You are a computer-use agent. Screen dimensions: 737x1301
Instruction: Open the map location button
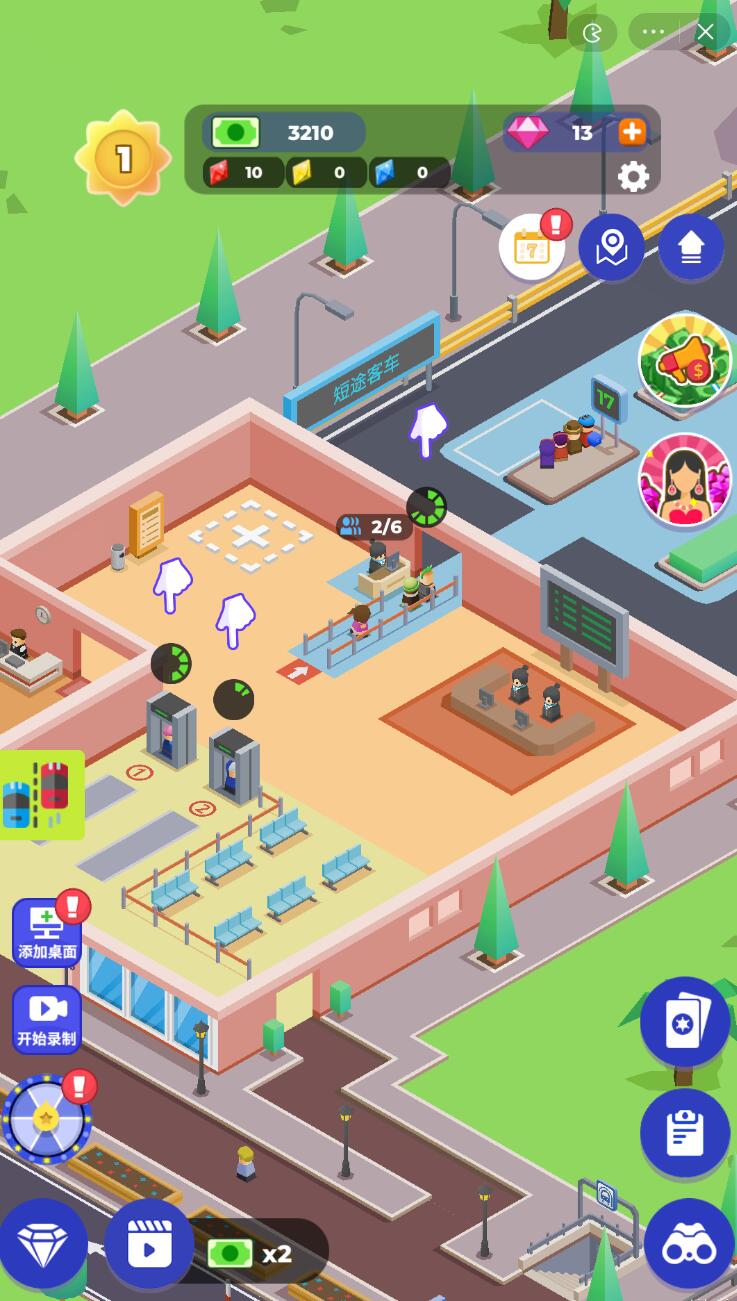(x=611, y=247)
